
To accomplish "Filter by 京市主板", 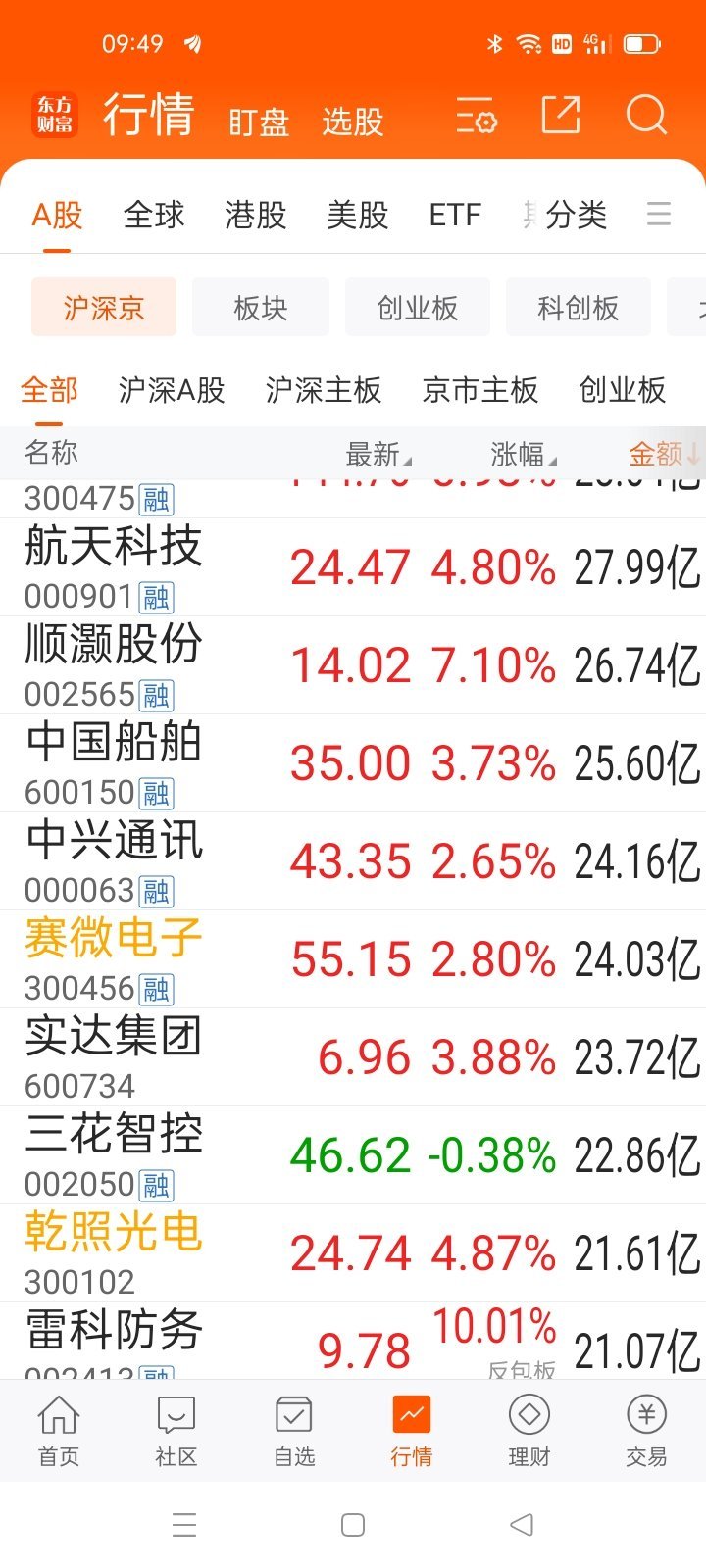I will (x=479, y=390).
